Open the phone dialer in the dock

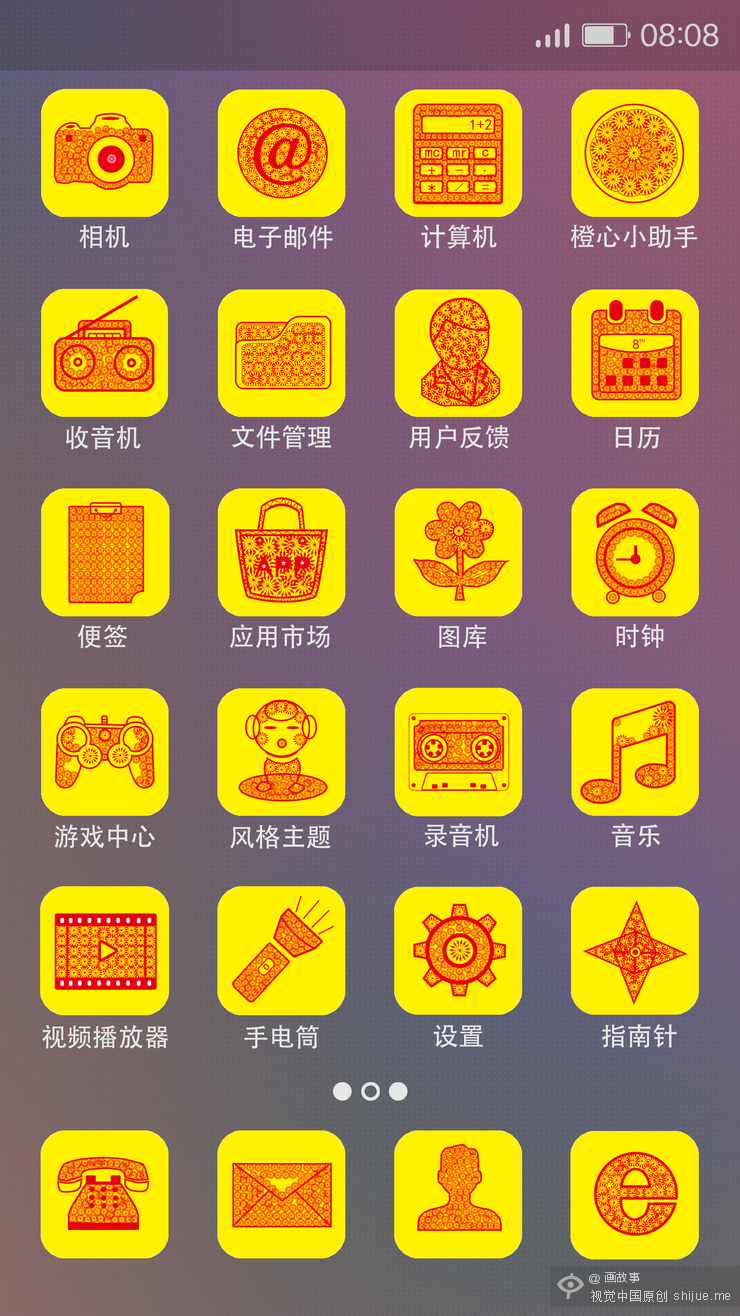pyautogui.click(x=105, y=1194)
